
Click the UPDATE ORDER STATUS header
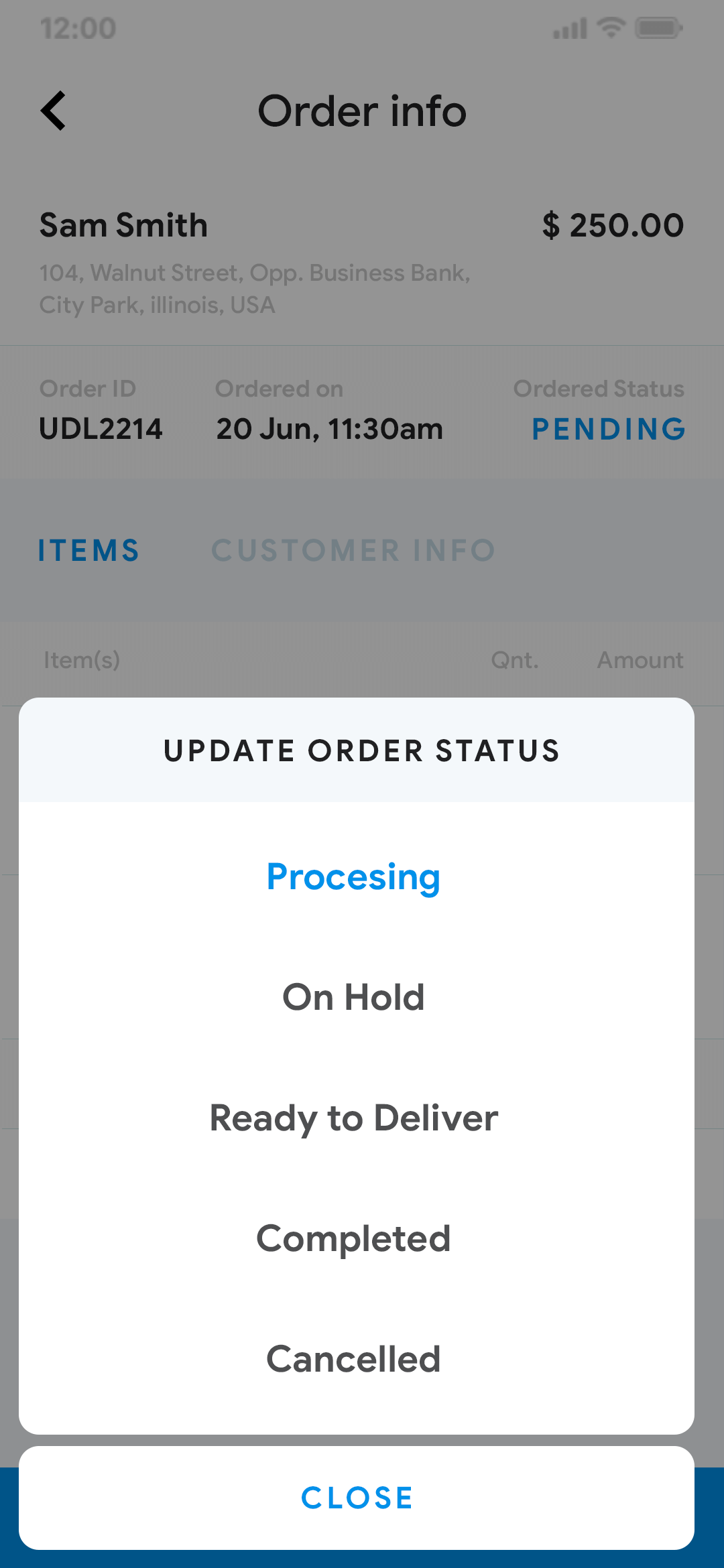point(361,750)
